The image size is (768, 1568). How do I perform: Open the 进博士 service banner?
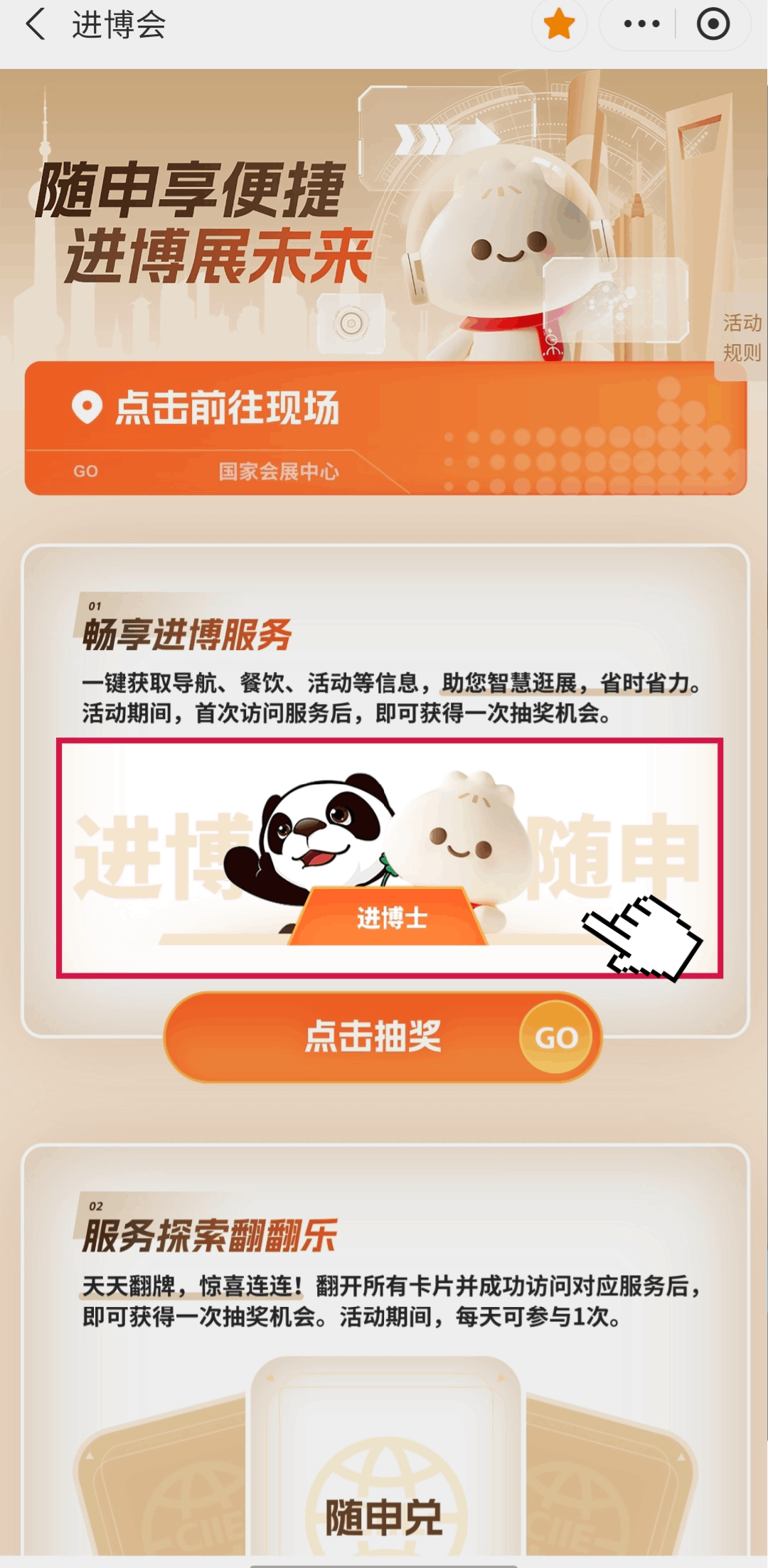[390, 858]
